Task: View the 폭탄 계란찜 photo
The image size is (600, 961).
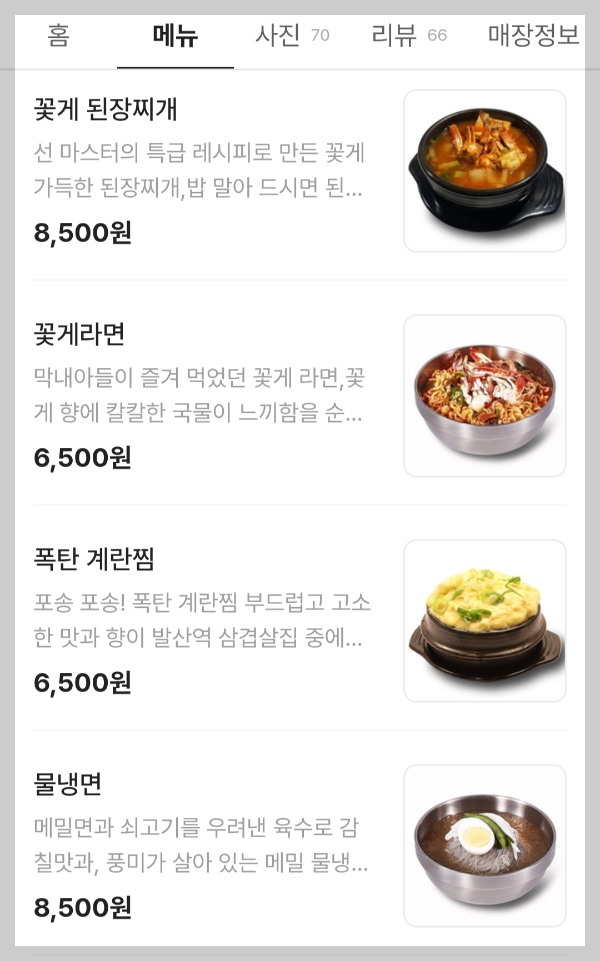Action: tap(485, 621)
